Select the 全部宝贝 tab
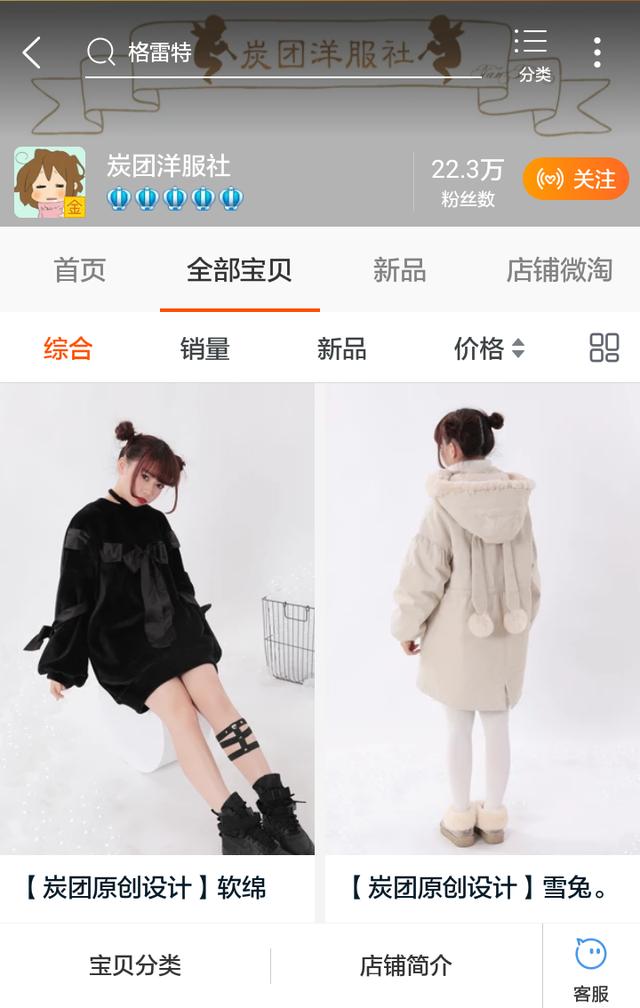This screenshot has width=640, height=1008. click(239, 270)
